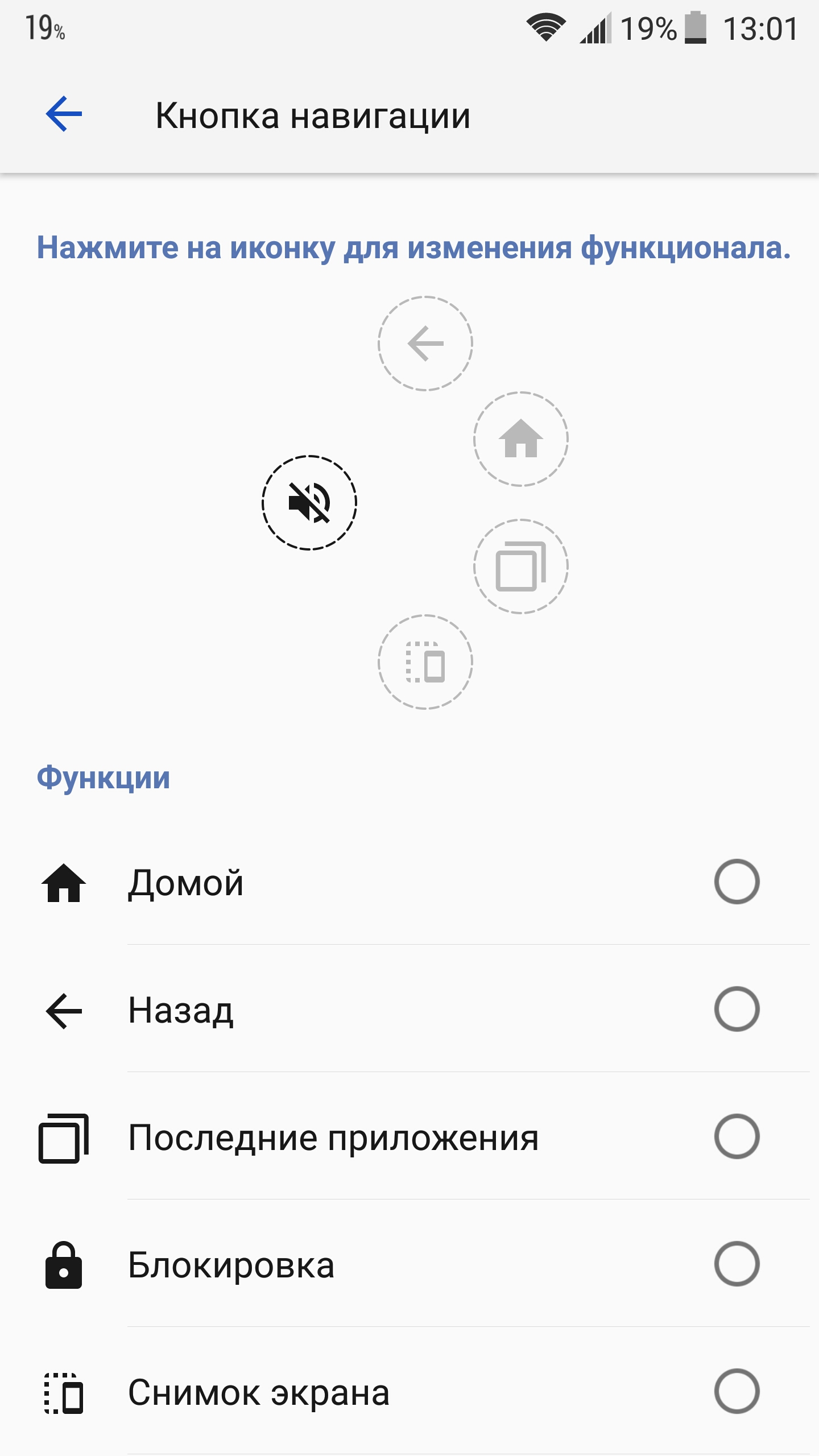Select the recent apps circle in the diagram
819x1456 pixels.
click(x=521, y=566)
